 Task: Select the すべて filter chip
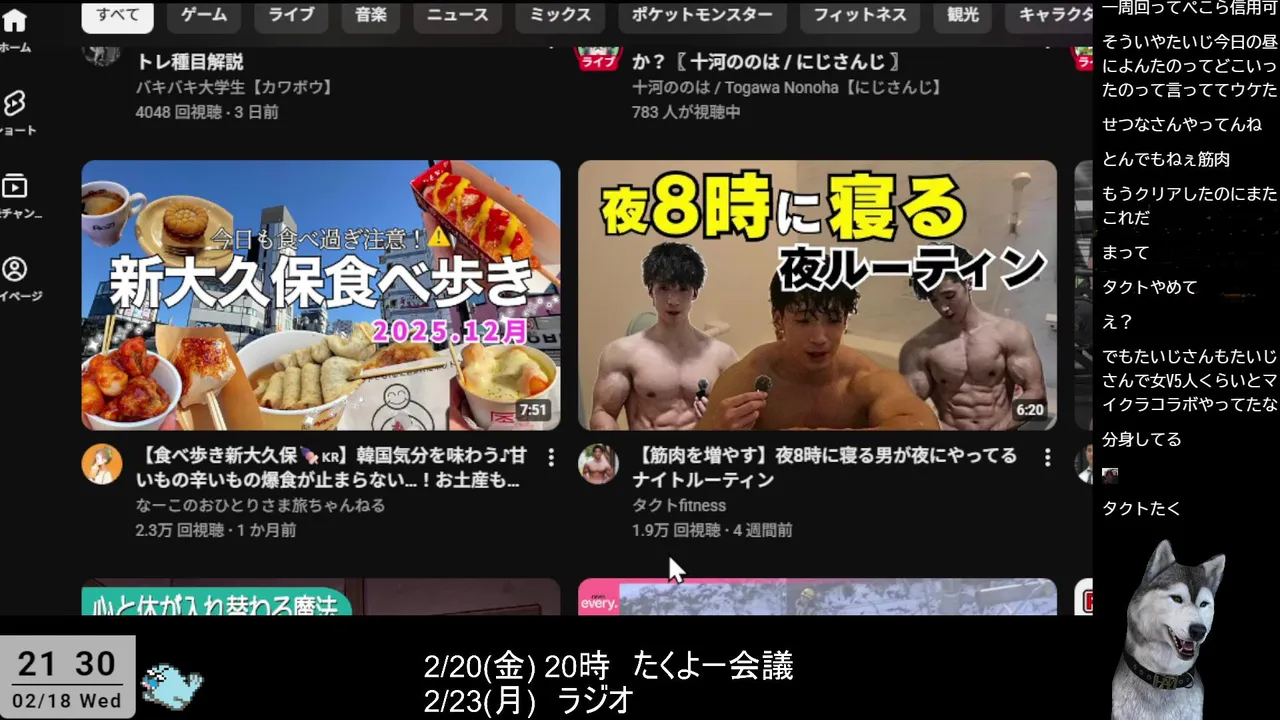tap(117, 15)
